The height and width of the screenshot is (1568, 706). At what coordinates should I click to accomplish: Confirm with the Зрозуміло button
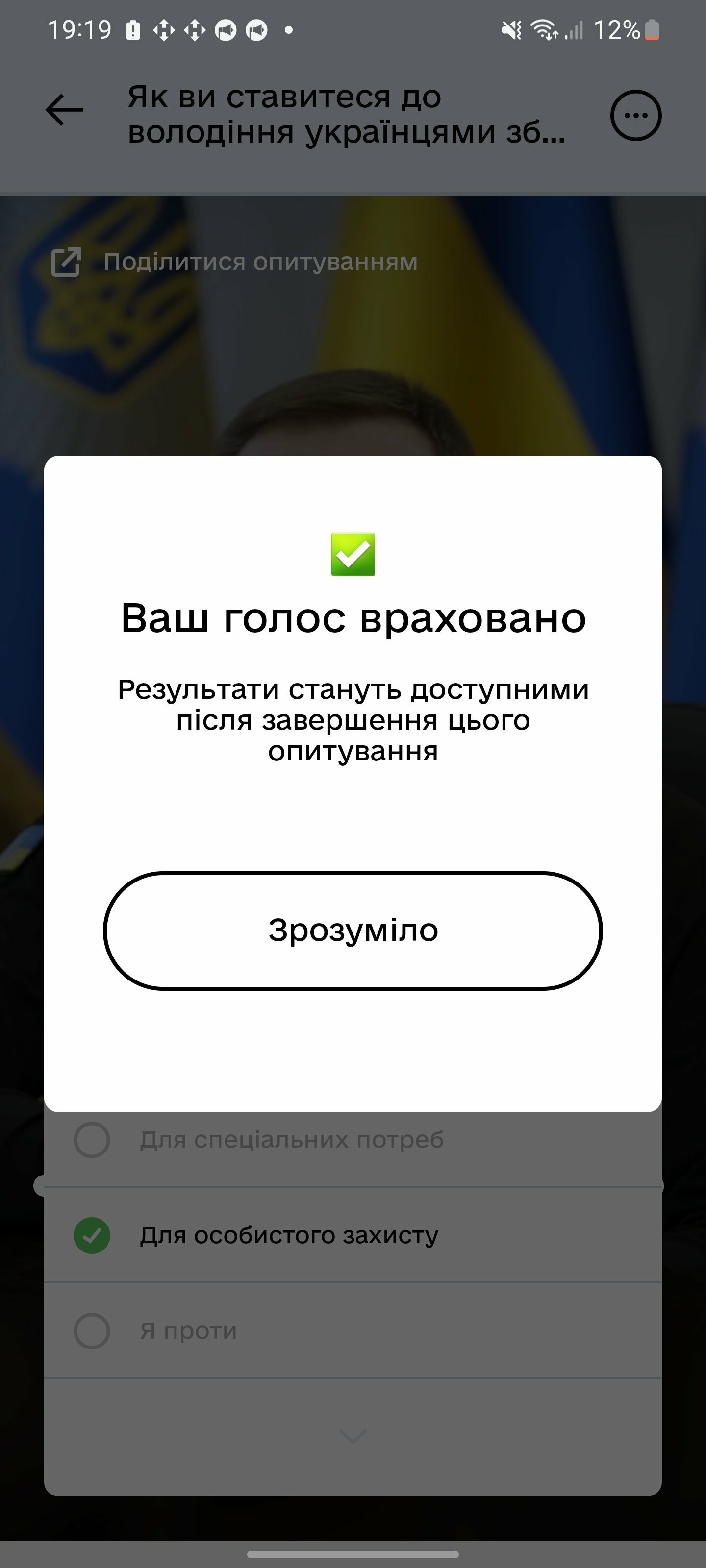pos(353,930)
